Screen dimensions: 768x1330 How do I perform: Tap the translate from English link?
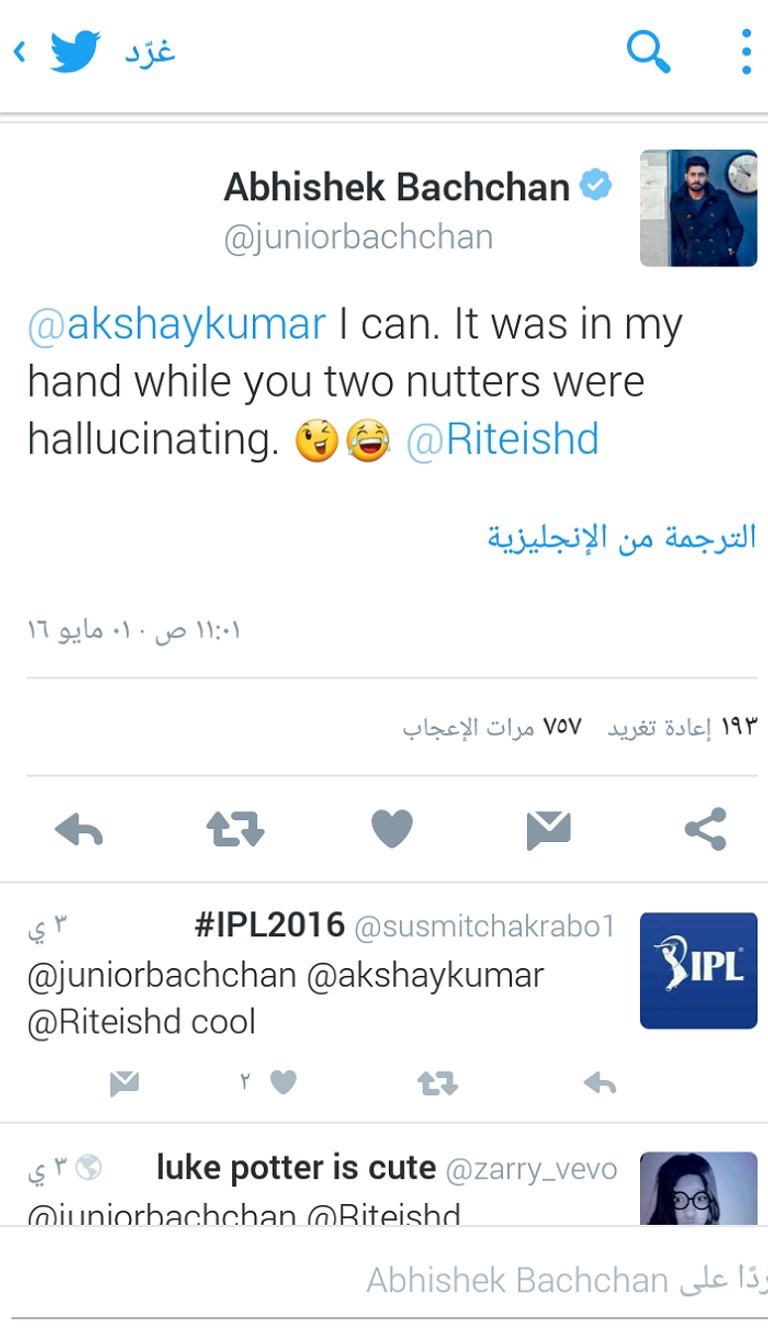pyautogui.click(x=621, y=538)
